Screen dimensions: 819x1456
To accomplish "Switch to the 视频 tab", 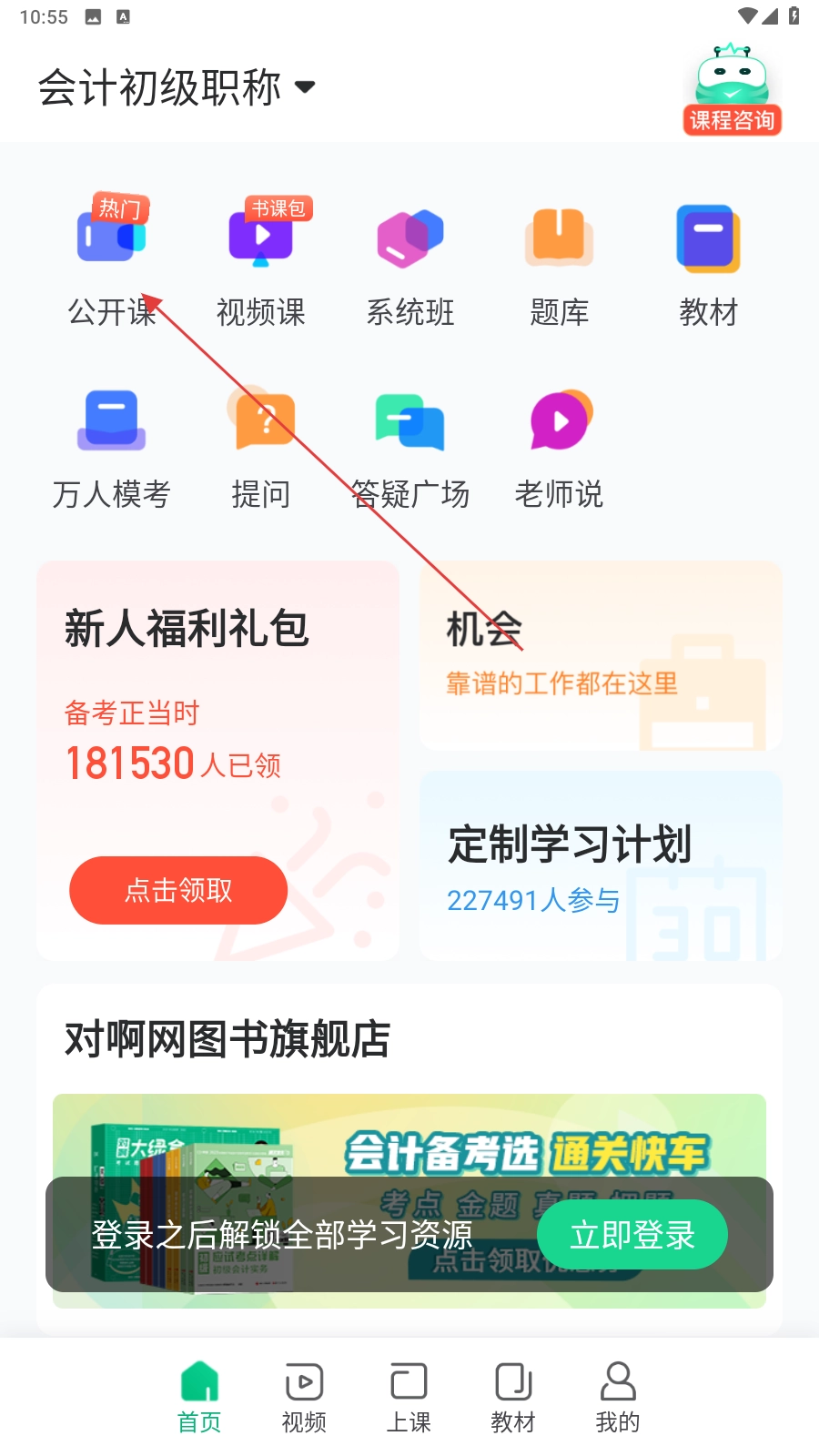I will coord(304,1397).
